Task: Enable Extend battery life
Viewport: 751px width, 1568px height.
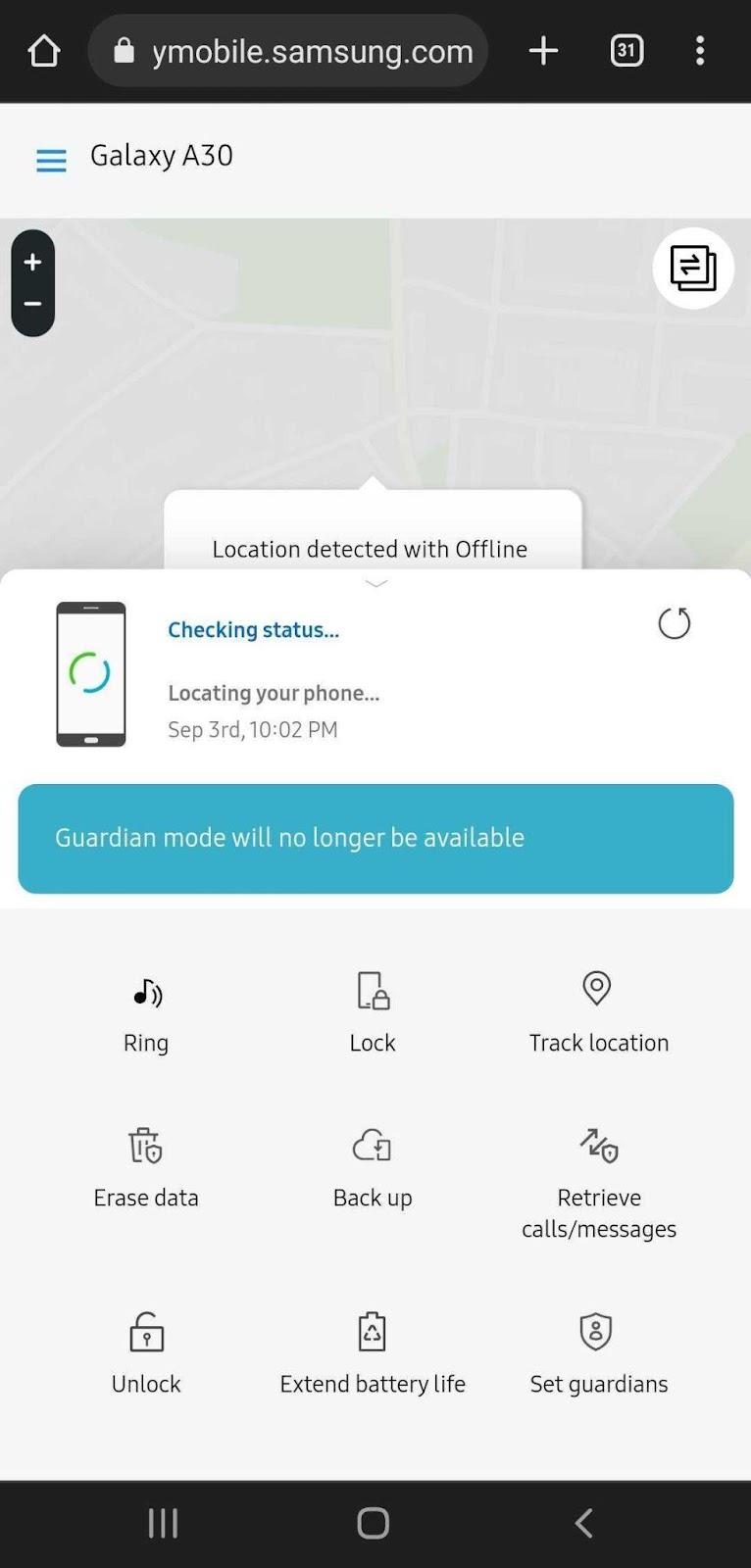Action: tap(373, 1354)
